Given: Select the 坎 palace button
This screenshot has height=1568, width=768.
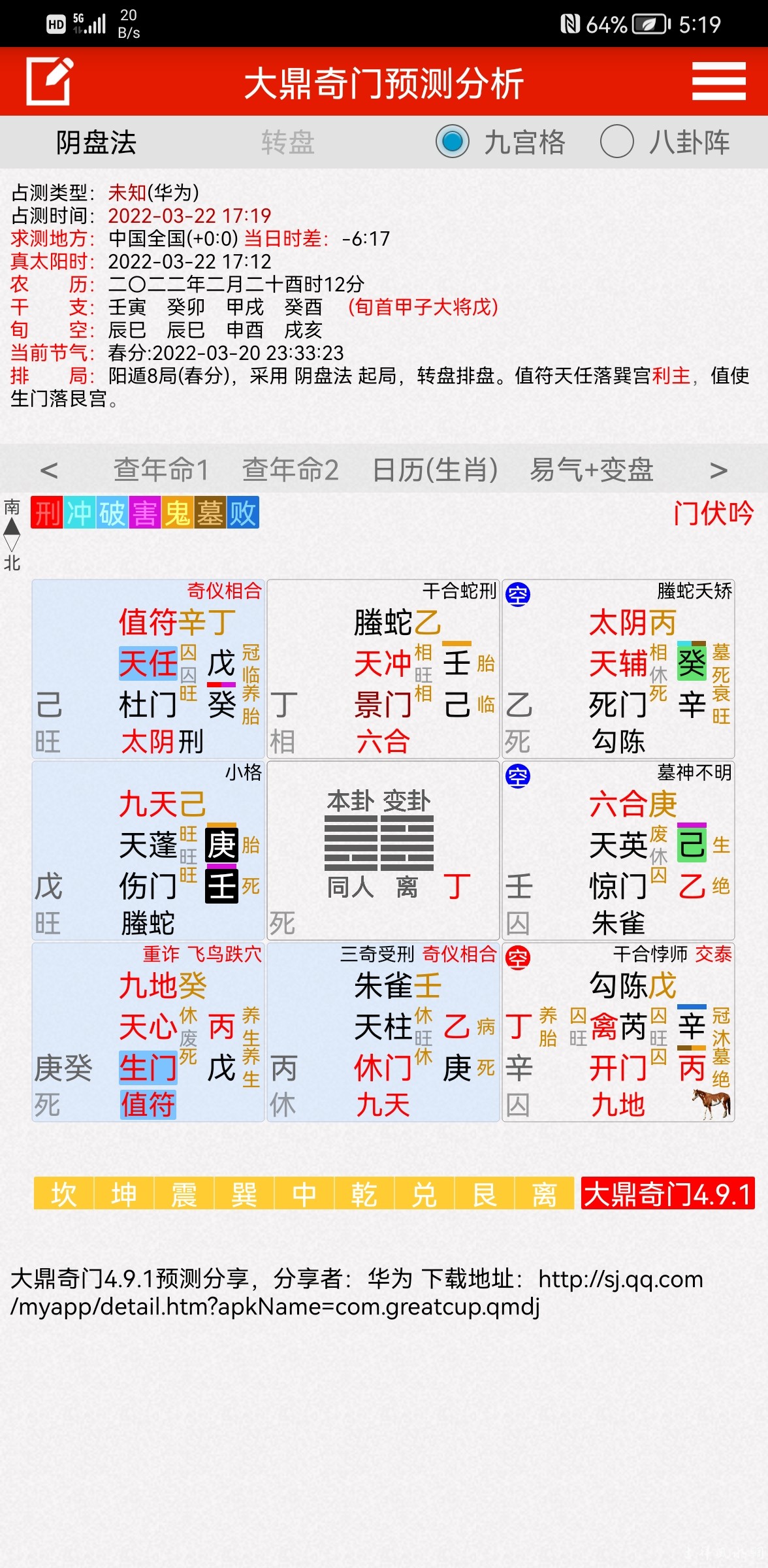Looking at the screenshot, I should [64, 1194].
